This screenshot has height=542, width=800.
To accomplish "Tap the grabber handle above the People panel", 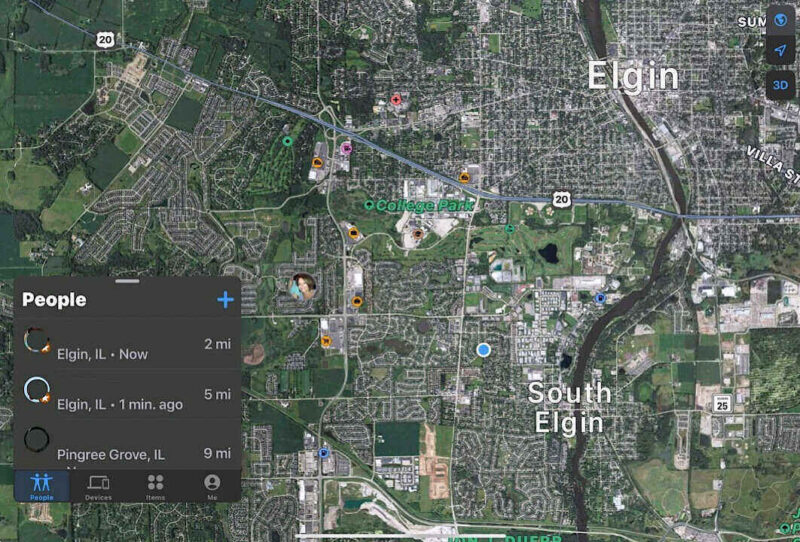I will [x=127, y=282].
